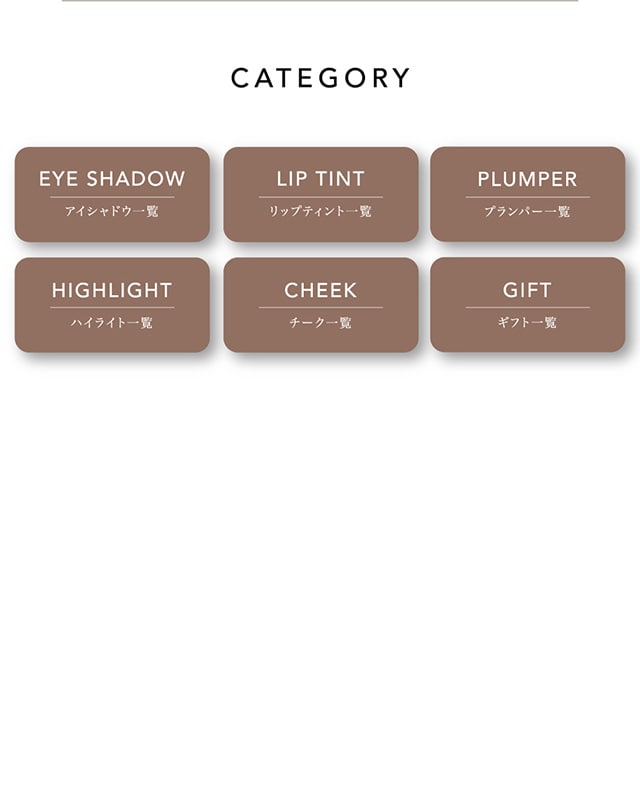Browse the LIP TINT list
This screenshot has height=806, width=640.
tap(320, 194)
